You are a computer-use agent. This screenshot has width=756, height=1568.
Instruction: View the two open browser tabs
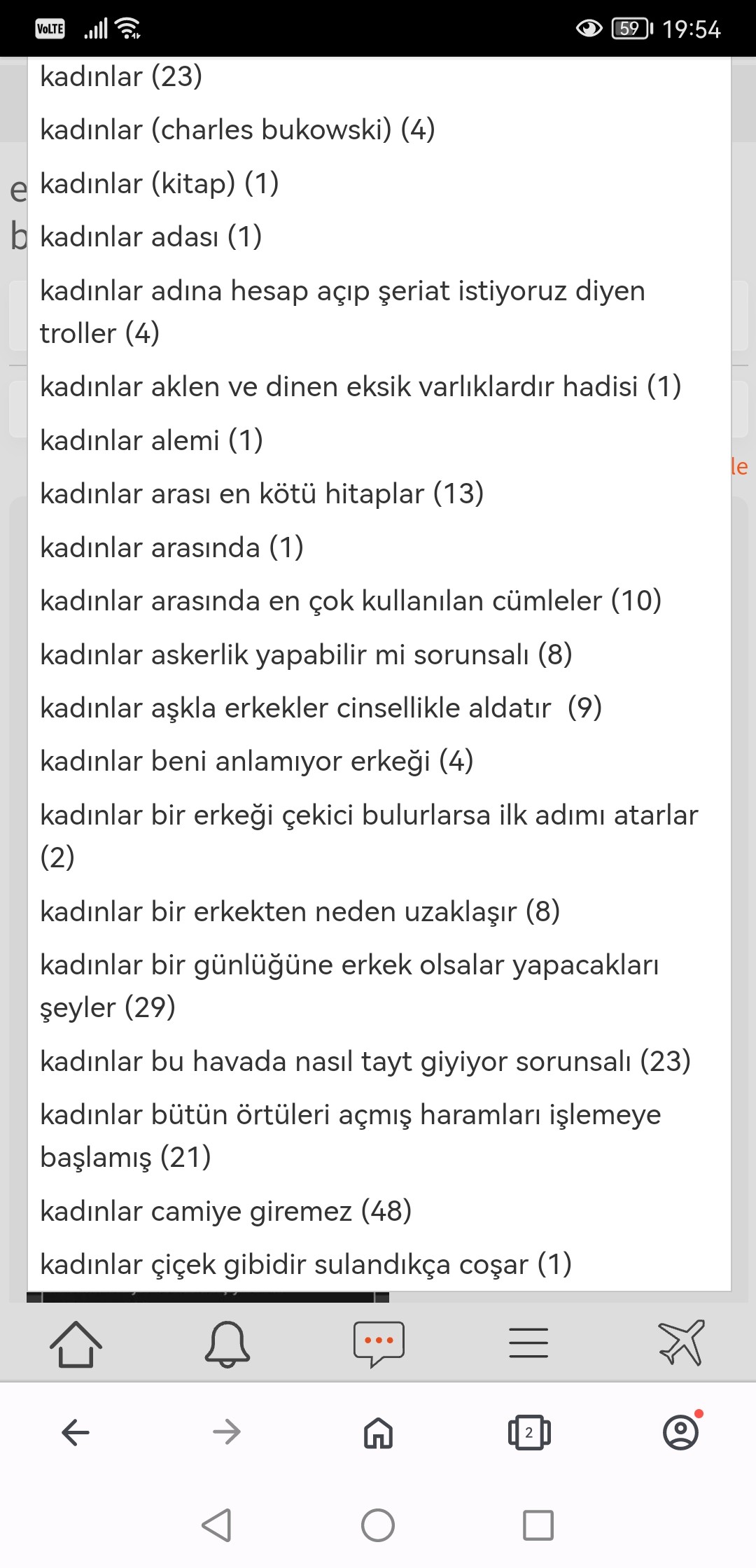tap(529, 1432)
